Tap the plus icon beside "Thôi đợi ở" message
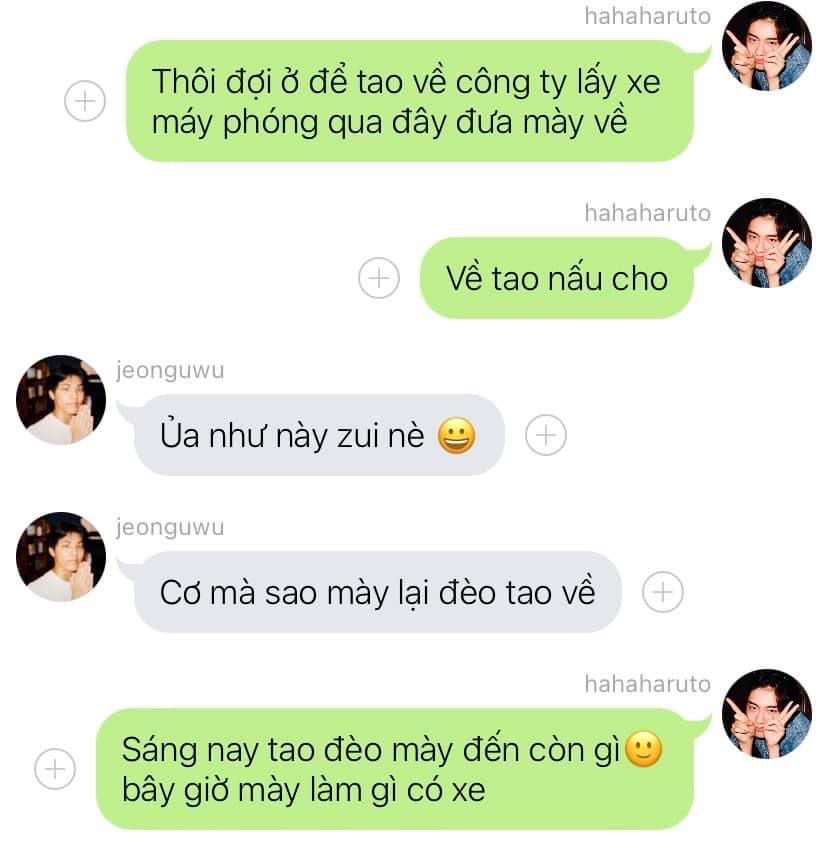Screen dimensions: 828x844 [85, 101]
